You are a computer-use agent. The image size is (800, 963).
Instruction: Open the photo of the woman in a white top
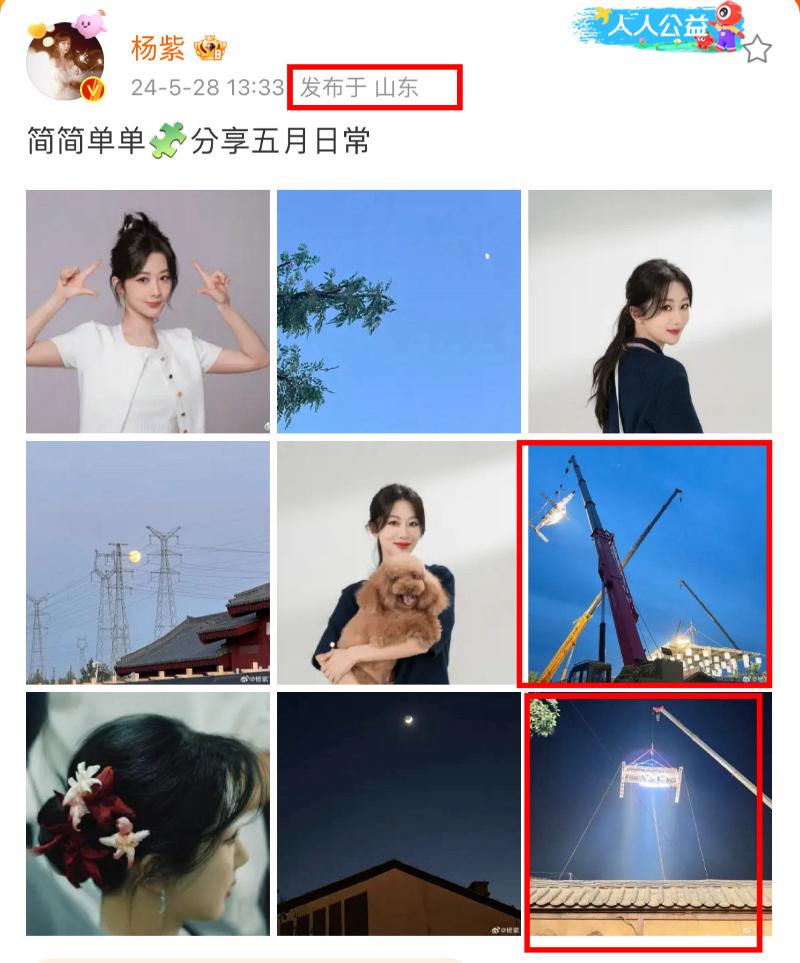(147, 311)
